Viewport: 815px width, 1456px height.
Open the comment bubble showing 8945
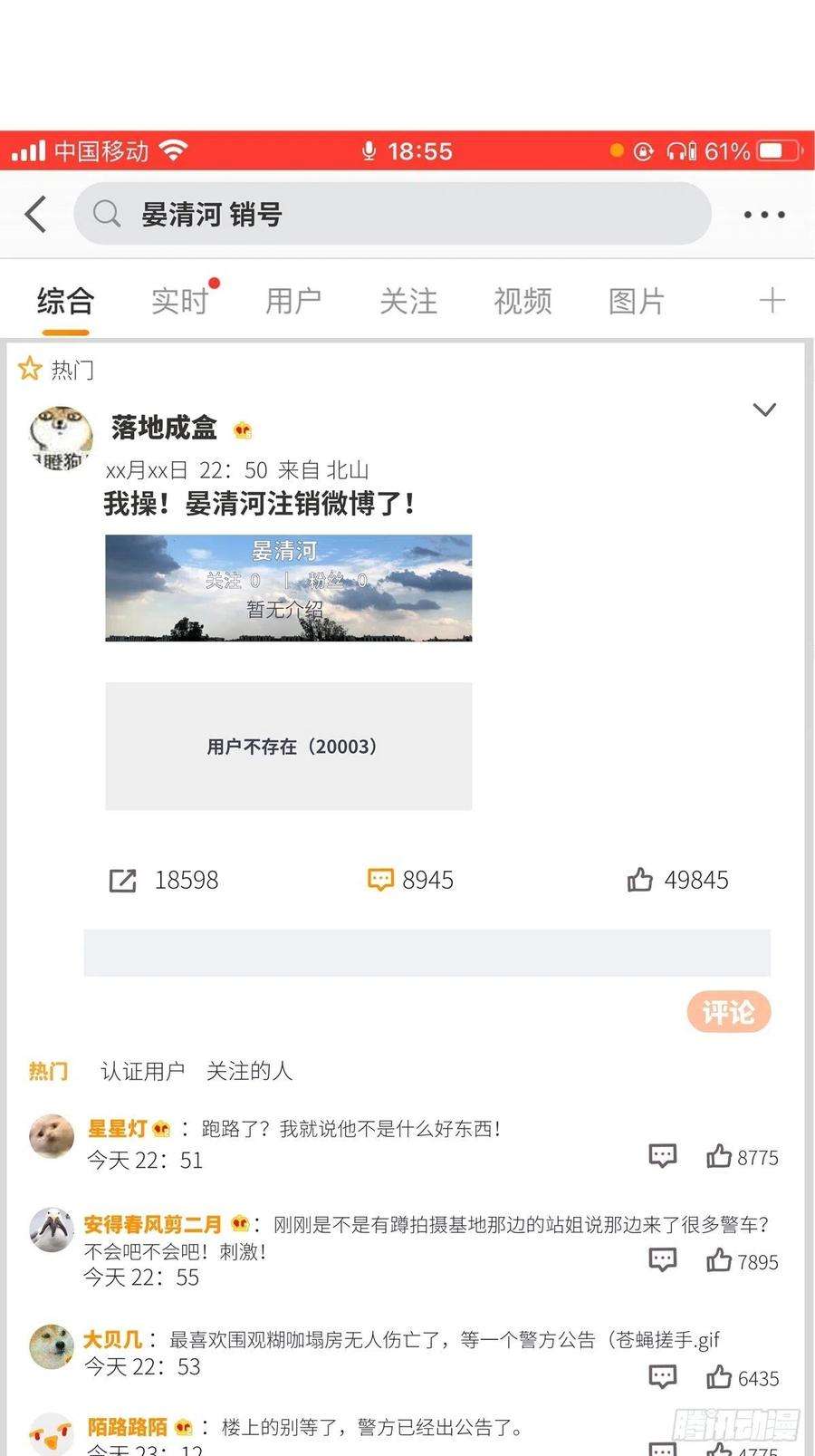click(383, 879)
